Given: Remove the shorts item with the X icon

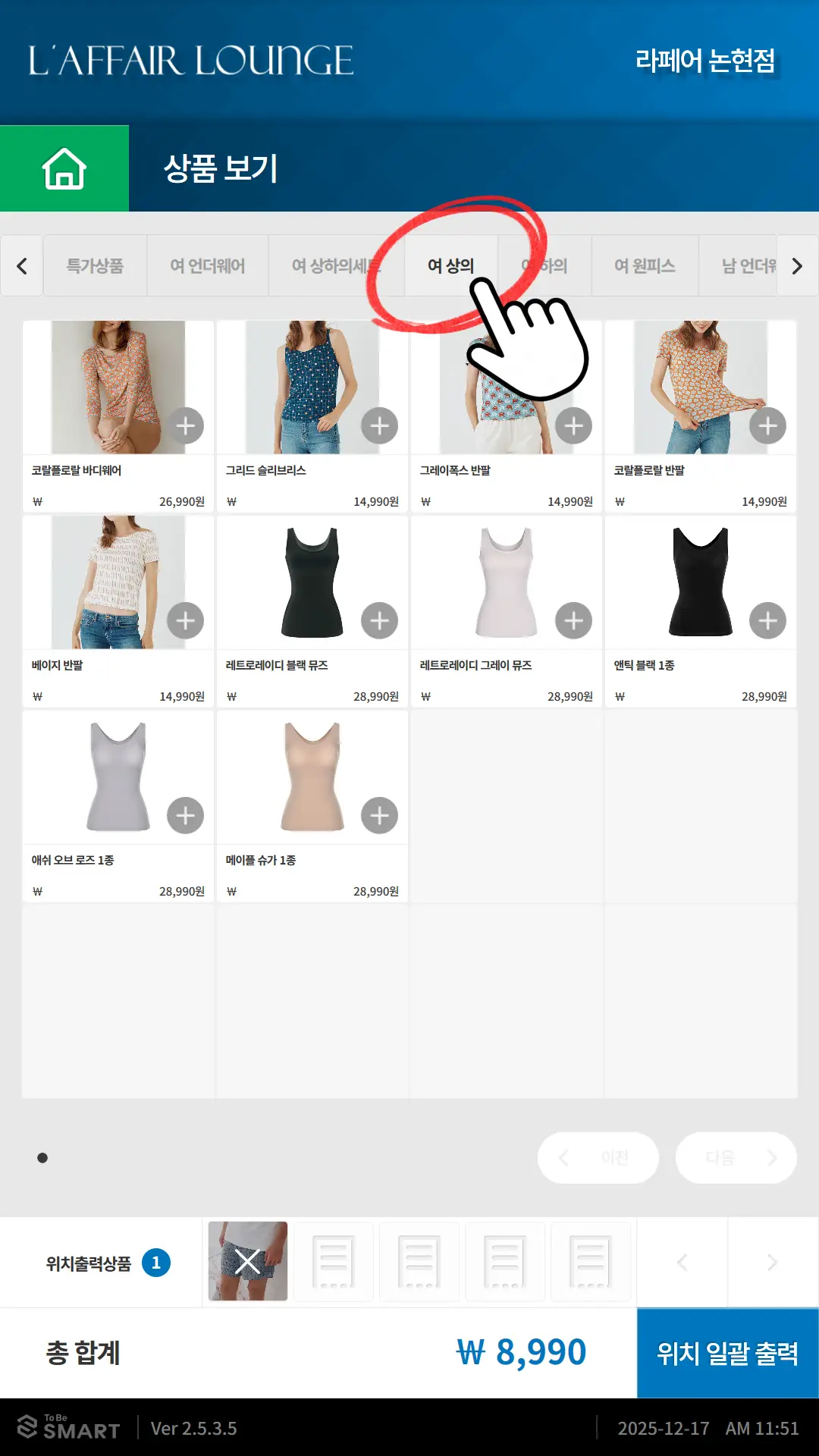Looking at the screenshot, I should tap(248, 1261).
